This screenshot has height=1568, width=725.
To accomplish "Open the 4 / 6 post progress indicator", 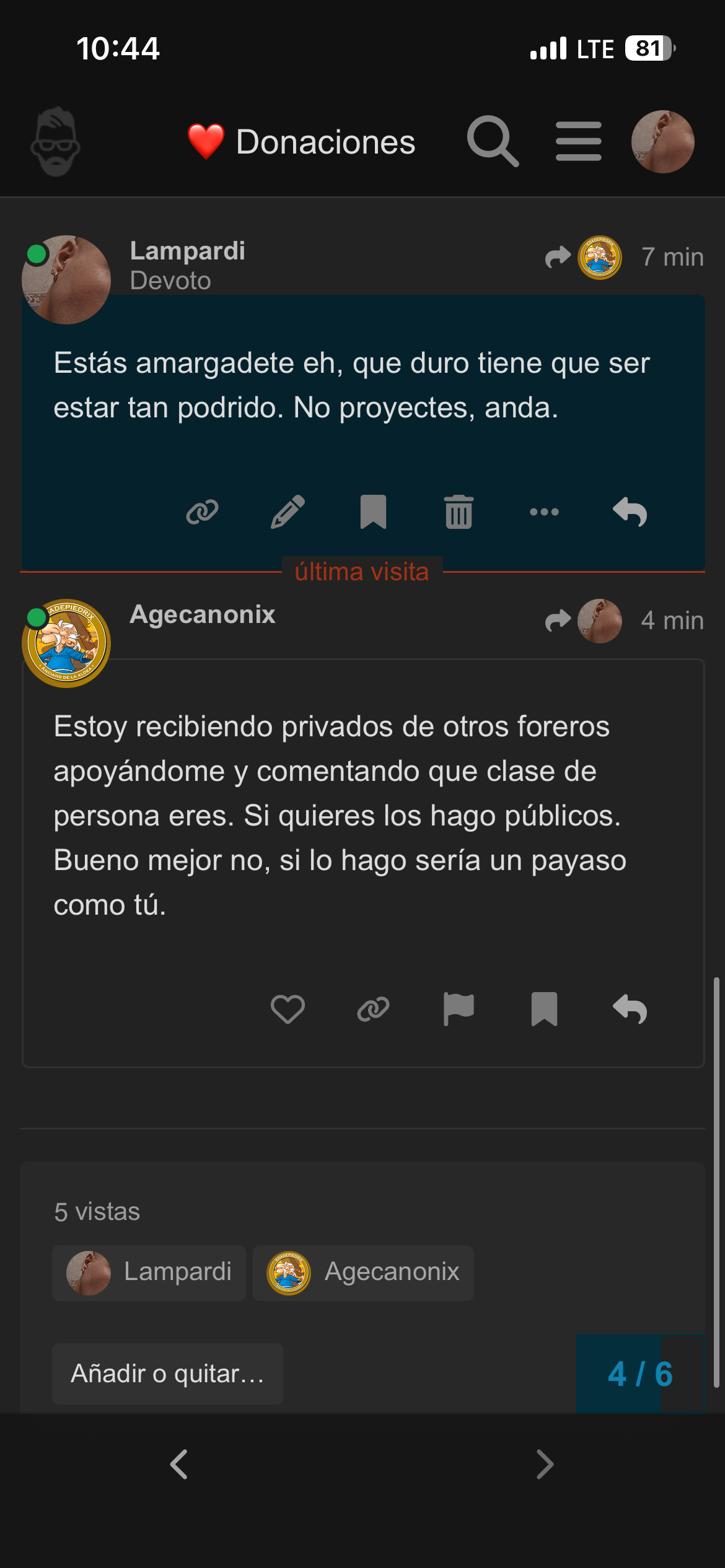I will (x=640, y=1374).
